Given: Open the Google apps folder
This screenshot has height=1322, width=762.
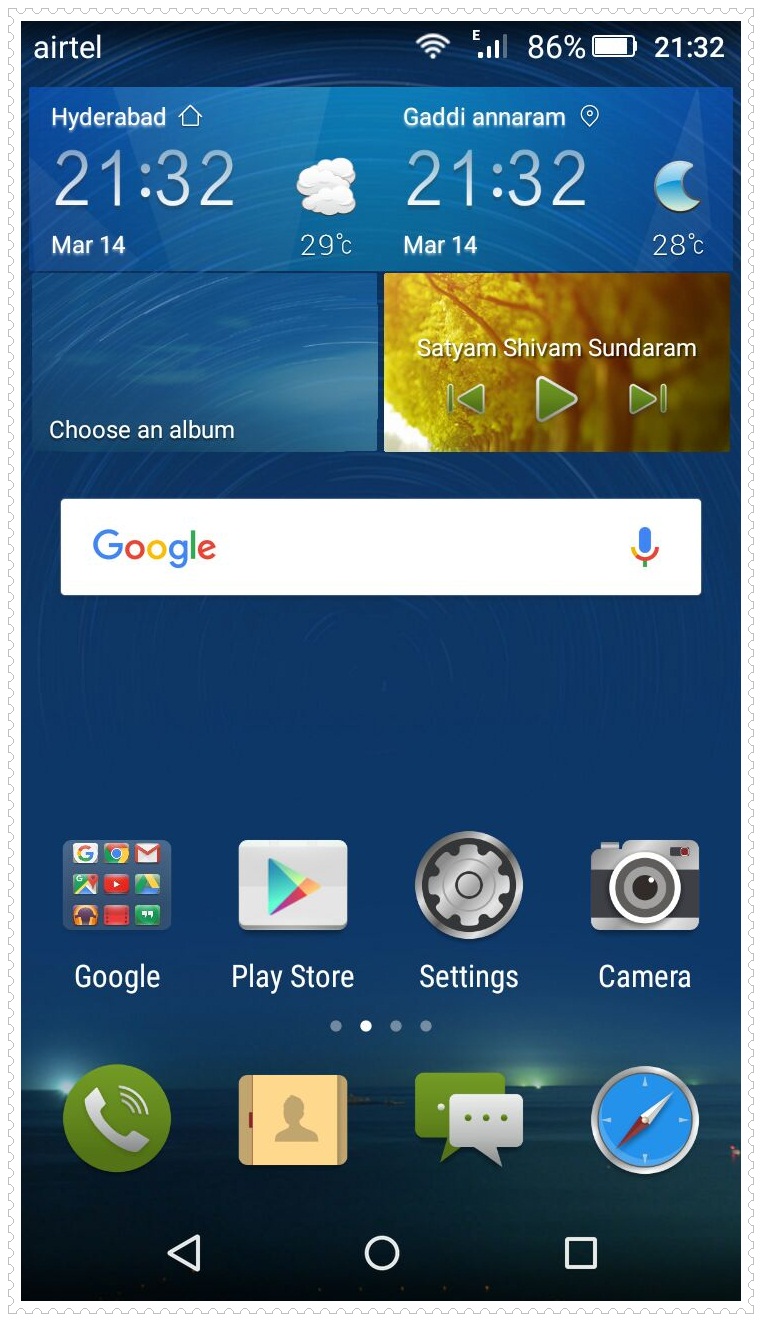Looking at the screenshot, I should pyautogui.click(x=117, y=886).
